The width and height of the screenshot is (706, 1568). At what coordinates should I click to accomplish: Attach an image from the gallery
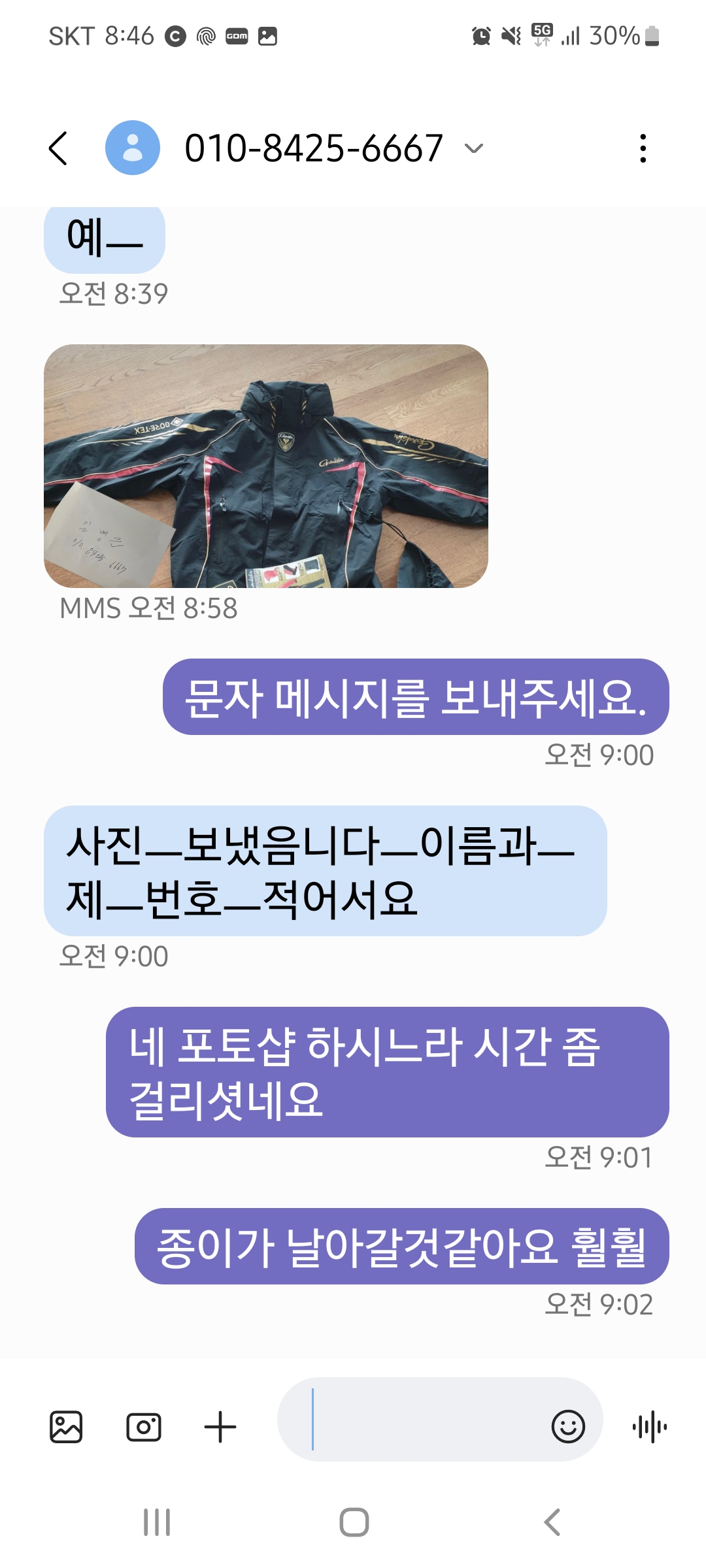point(66,1426)
